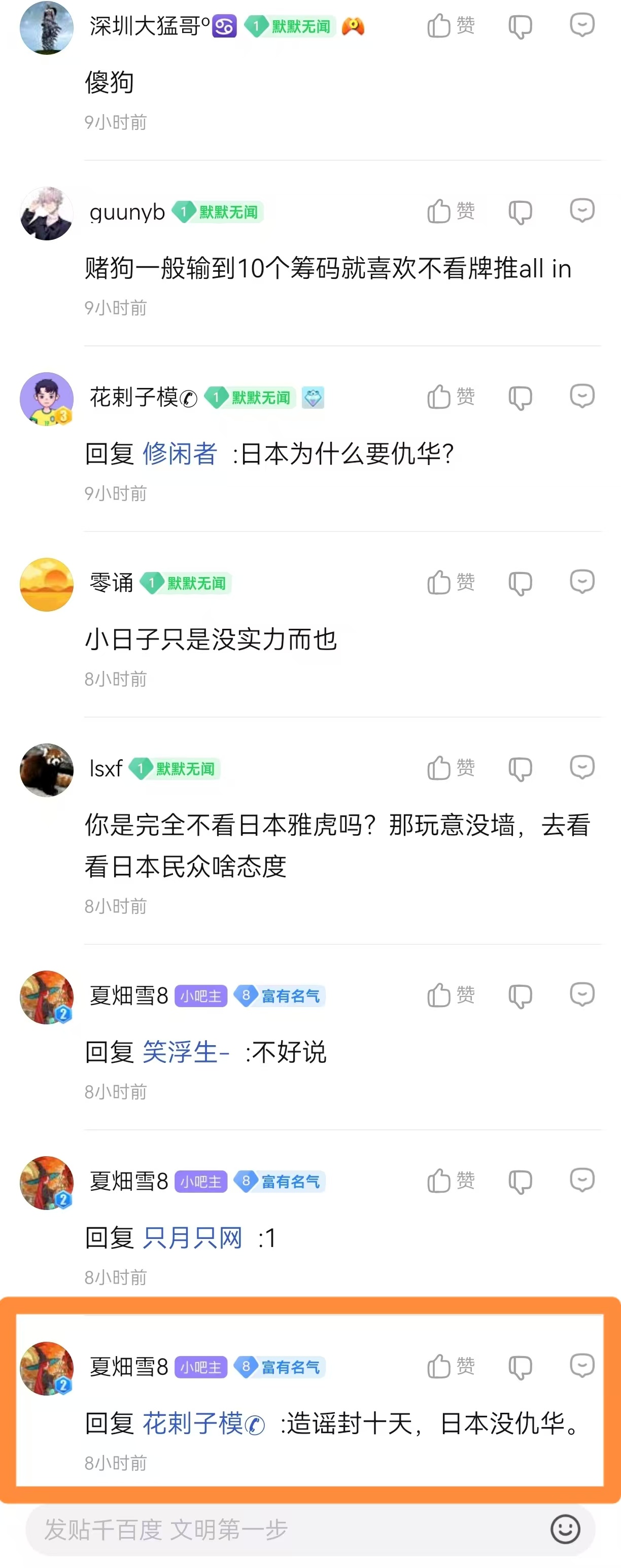Open the 修闲者 username link
Viewport: 621px width, 1568px height.
[180, 454]
